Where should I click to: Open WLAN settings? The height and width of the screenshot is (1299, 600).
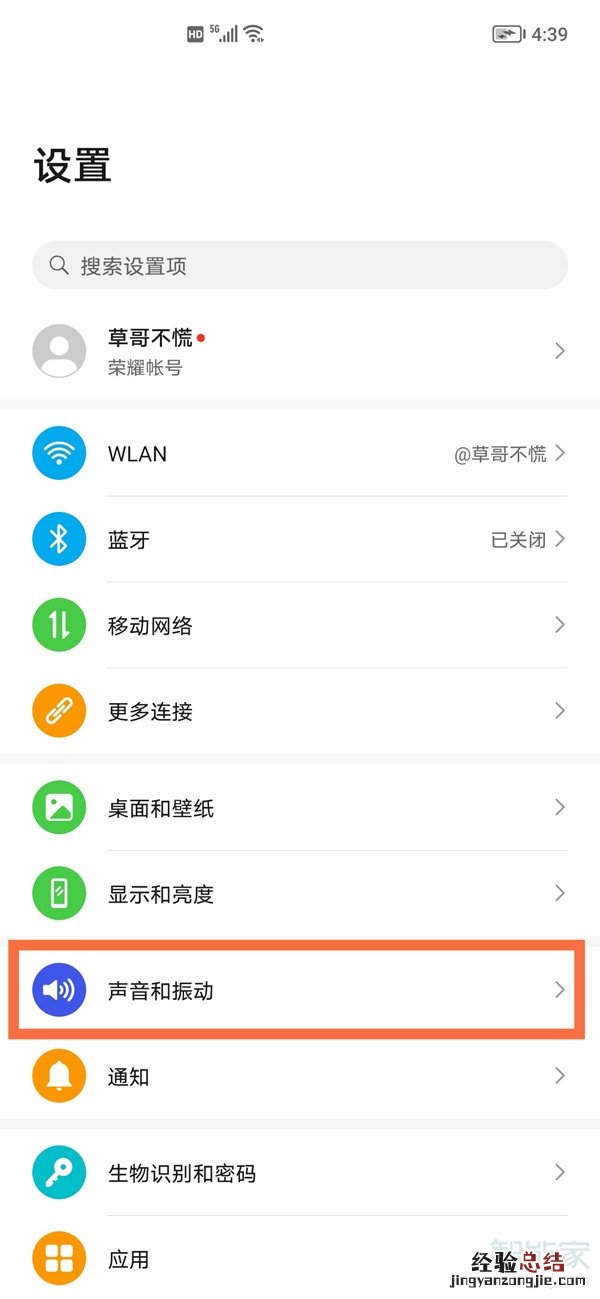point(300,454)
